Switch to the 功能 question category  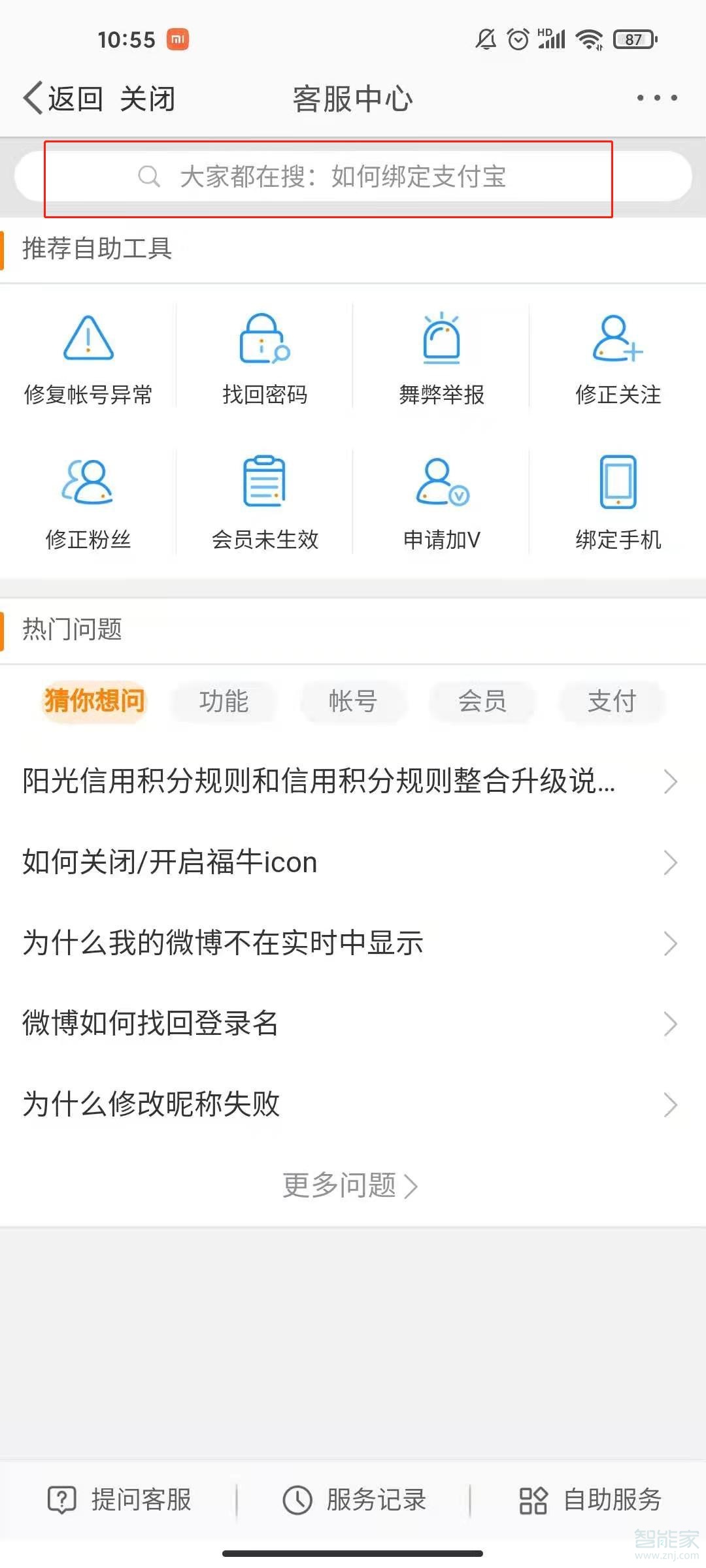coord(223,702)
